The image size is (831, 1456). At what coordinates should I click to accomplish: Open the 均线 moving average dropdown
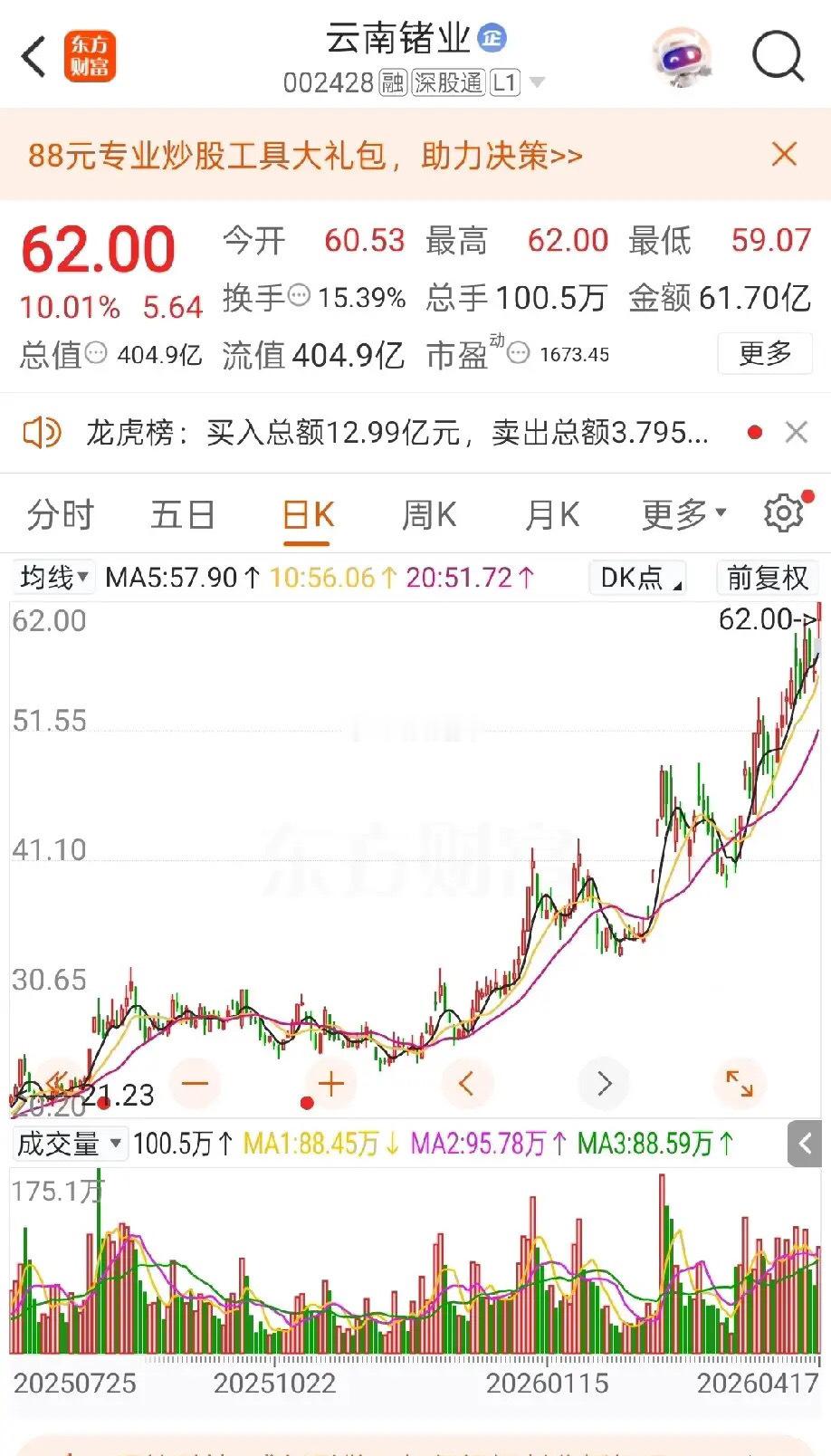click(52, 577)
